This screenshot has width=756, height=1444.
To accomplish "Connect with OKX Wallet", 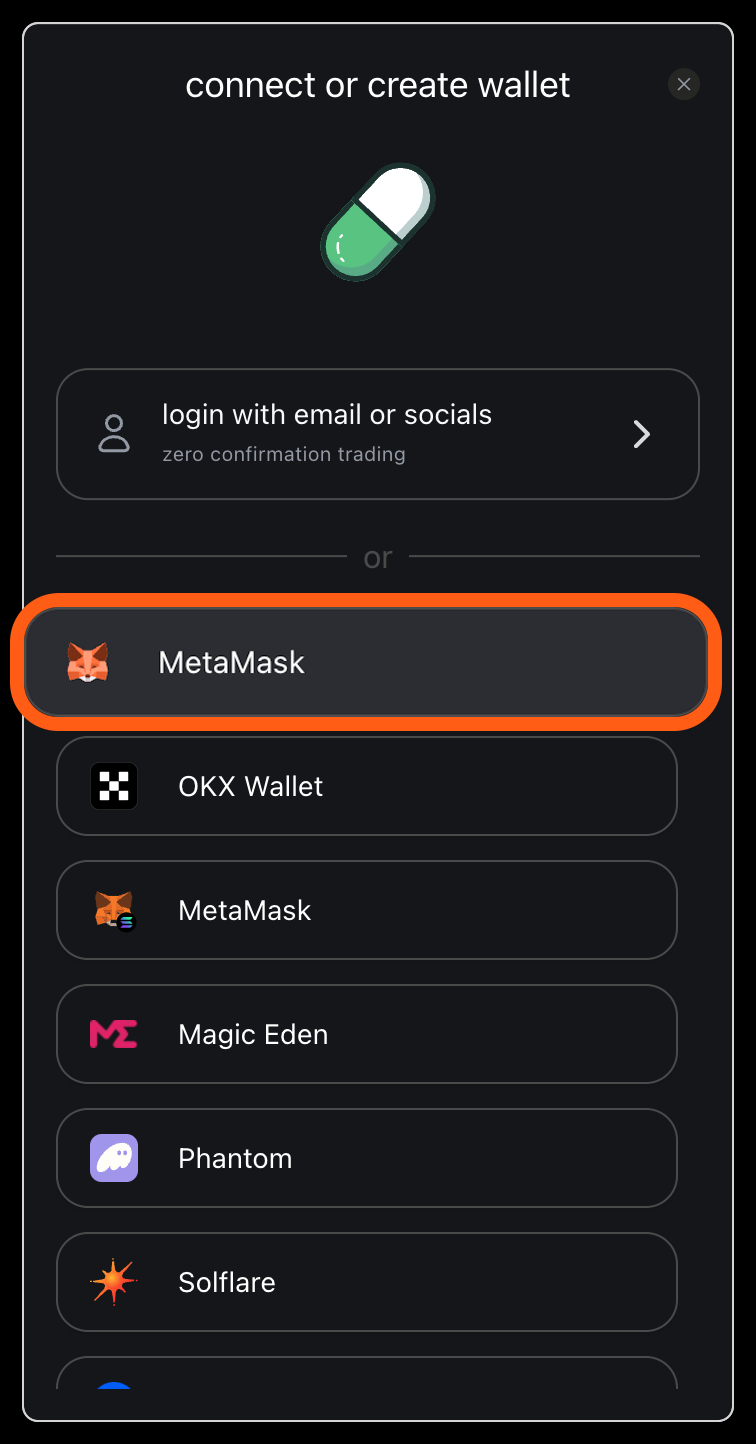I will pos(366,786).
